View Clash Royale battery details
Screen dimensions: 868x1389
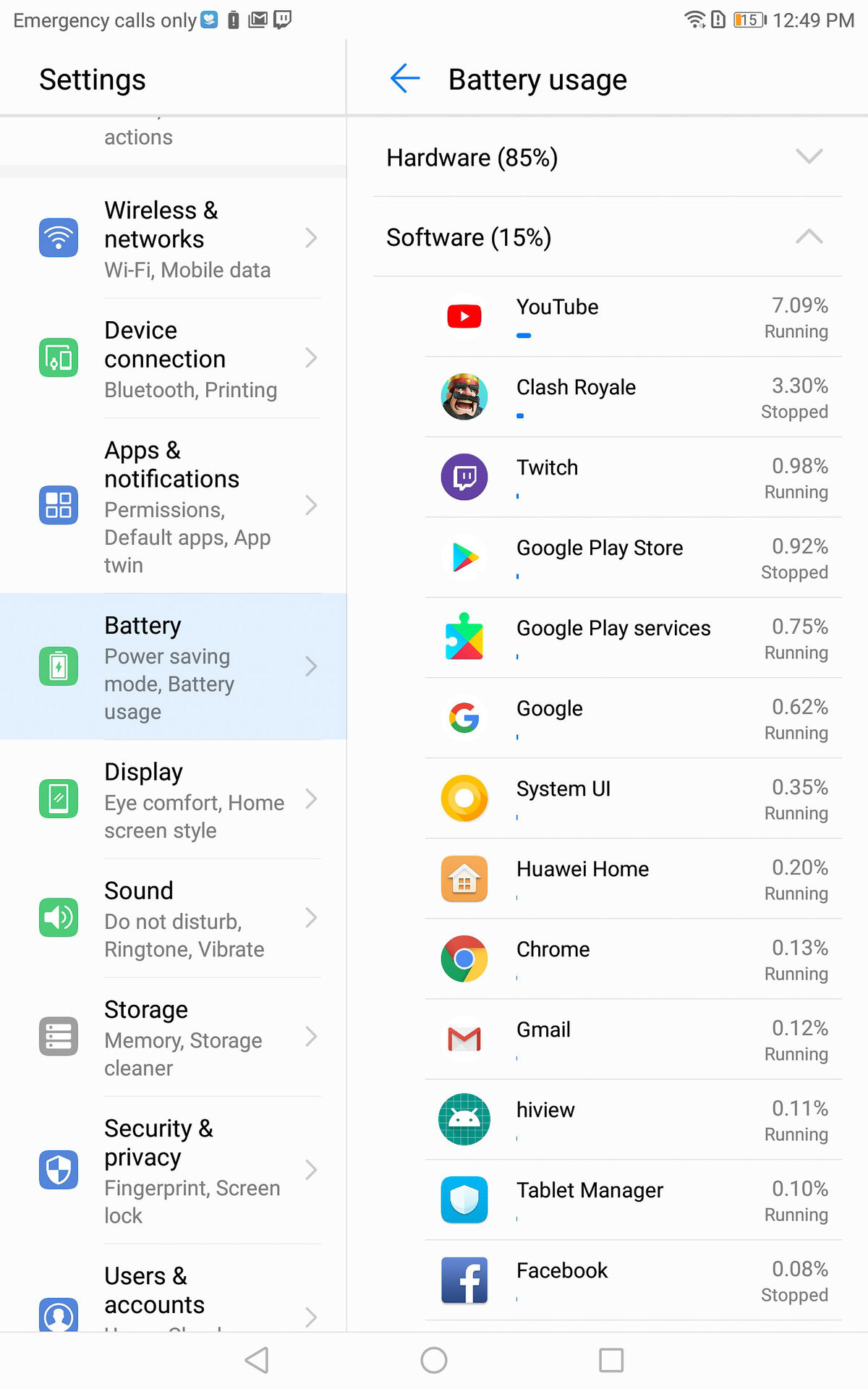coord(633,397)
